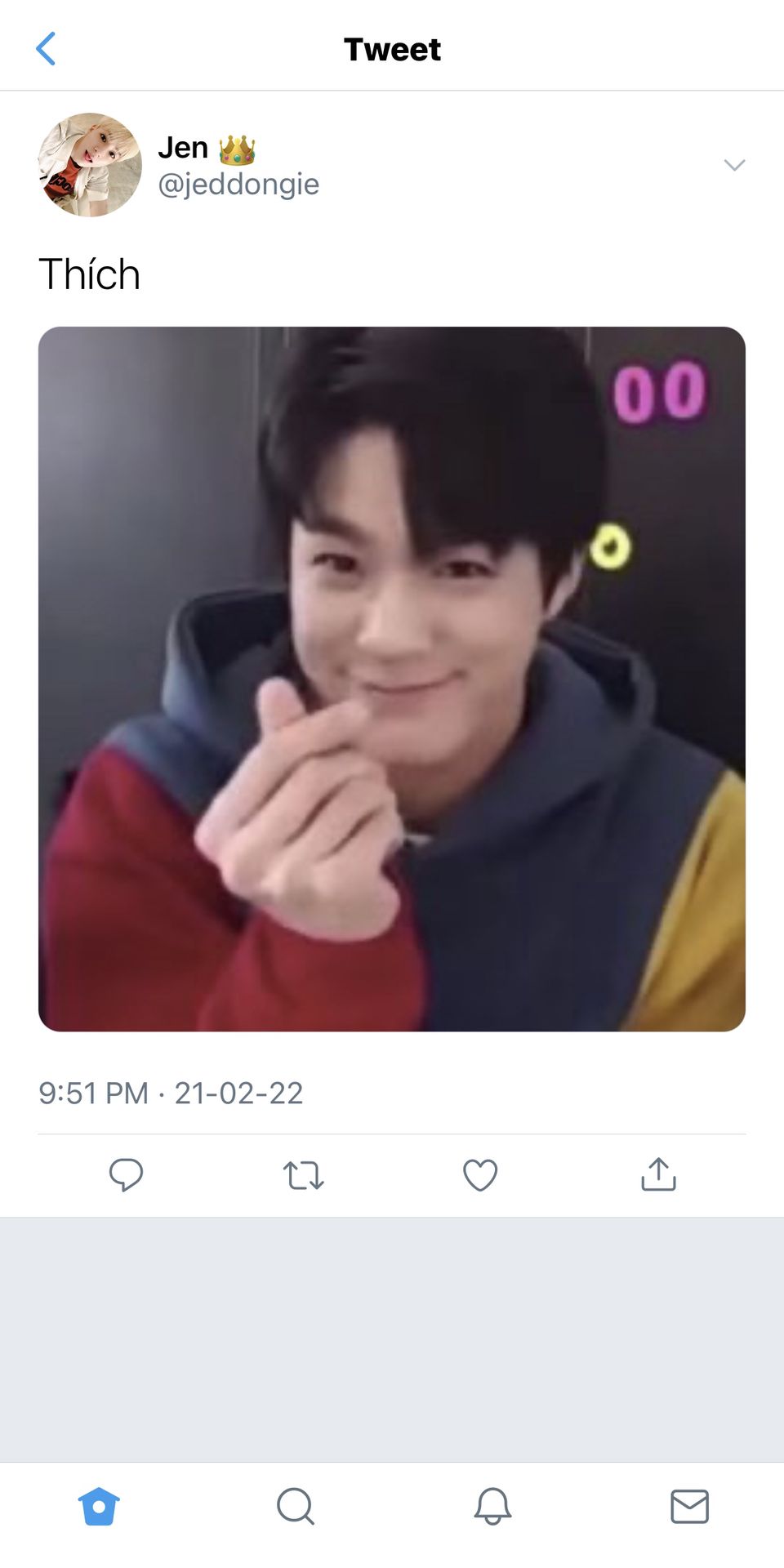Share this tweet
Image resolution: width=784 pixels, height=1568 pixels.
click(x=658, y=1175)
